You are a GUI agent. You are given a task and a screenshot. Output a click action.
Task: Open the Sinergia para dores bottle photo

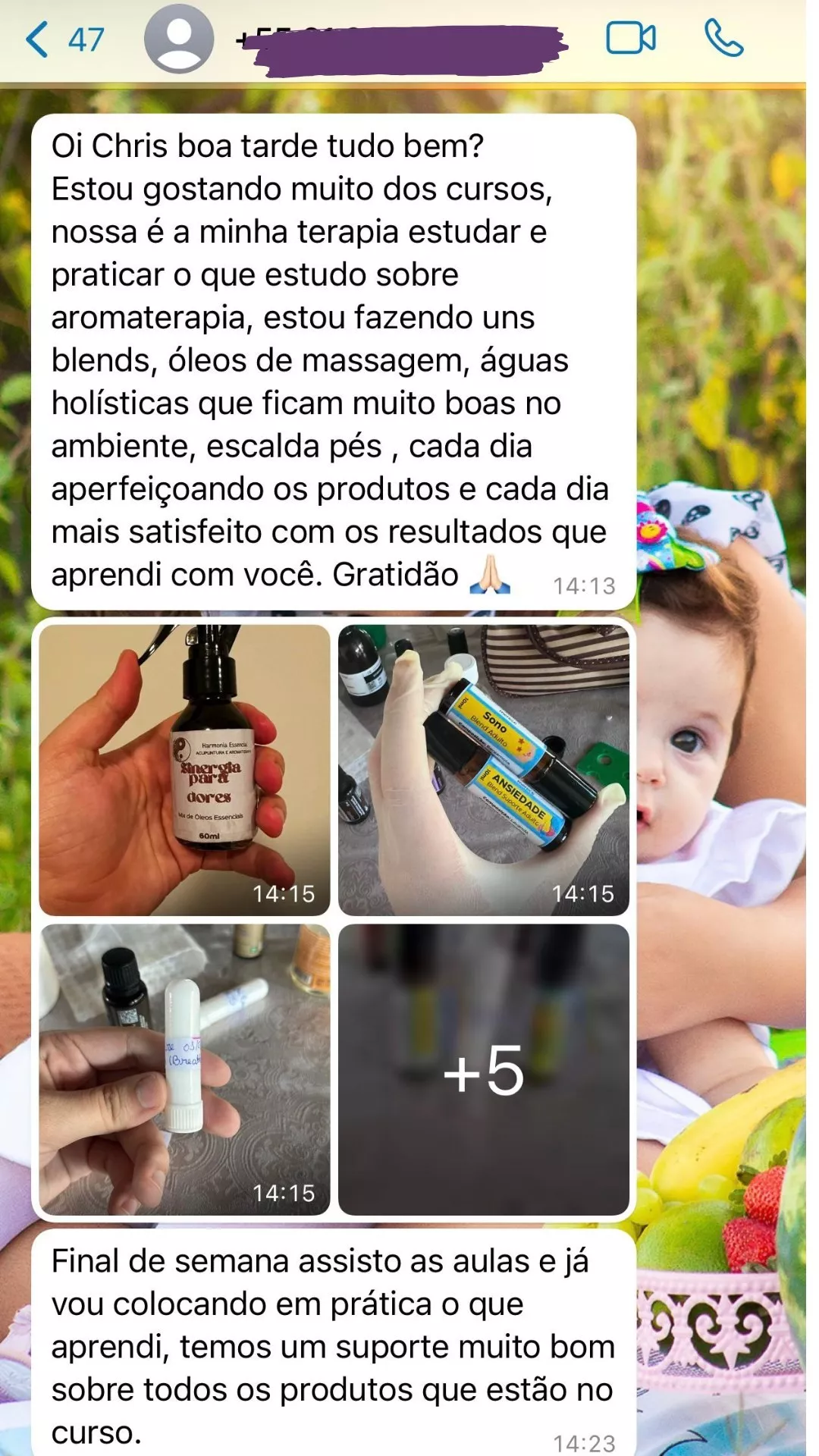point(184,769)
